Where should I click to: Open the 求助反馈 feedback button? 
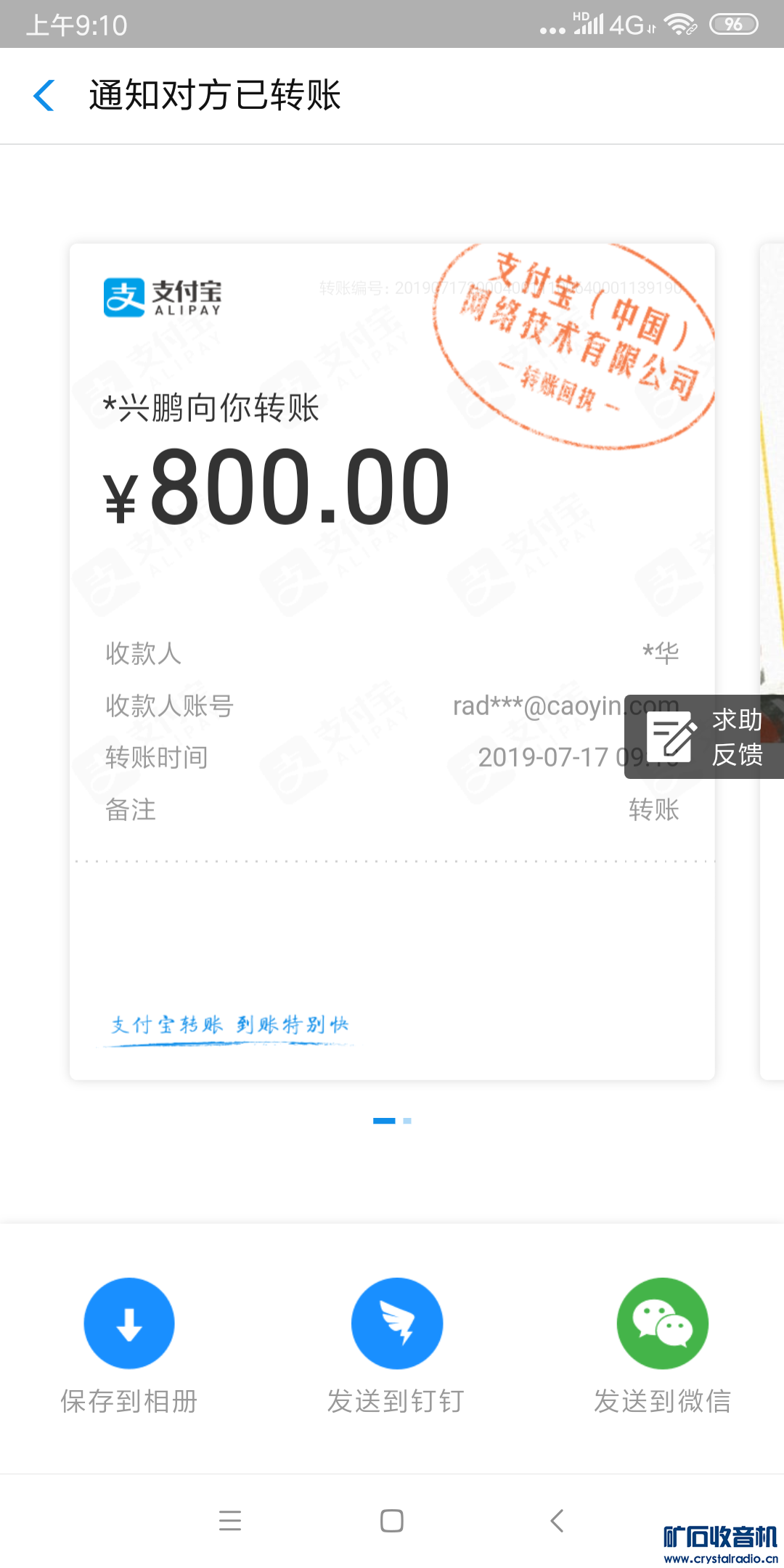[704, 737]
